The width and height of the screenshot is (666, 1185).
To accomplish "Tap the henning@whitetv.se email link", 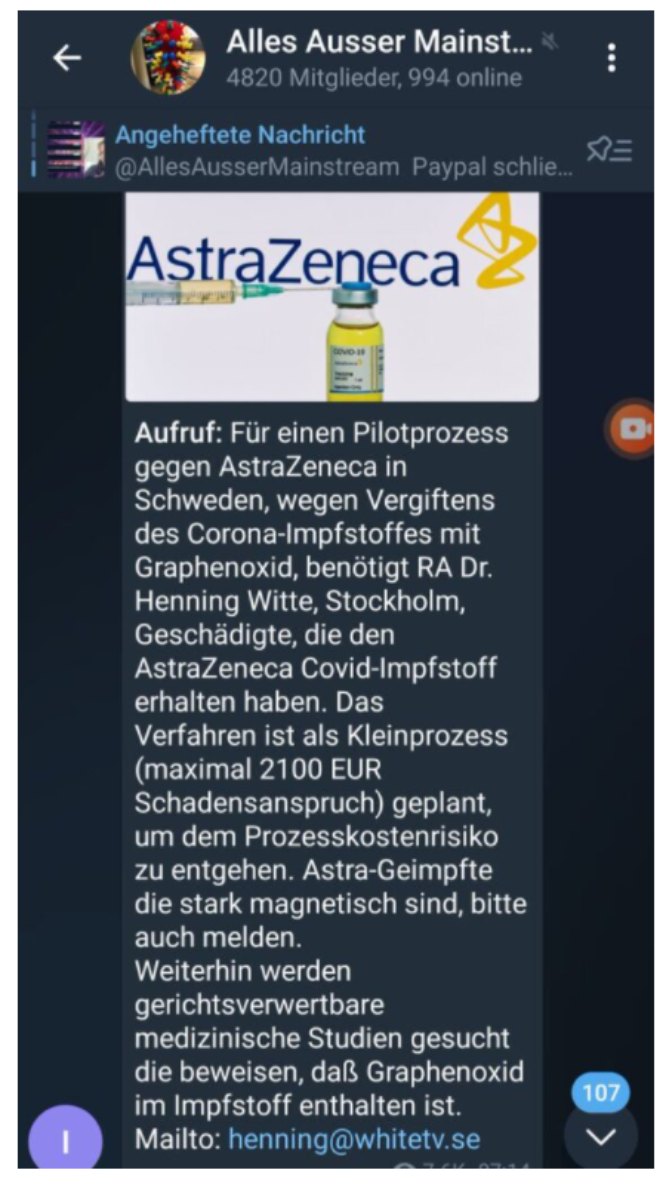I will pyautogui.click(x=354, y=1138).
